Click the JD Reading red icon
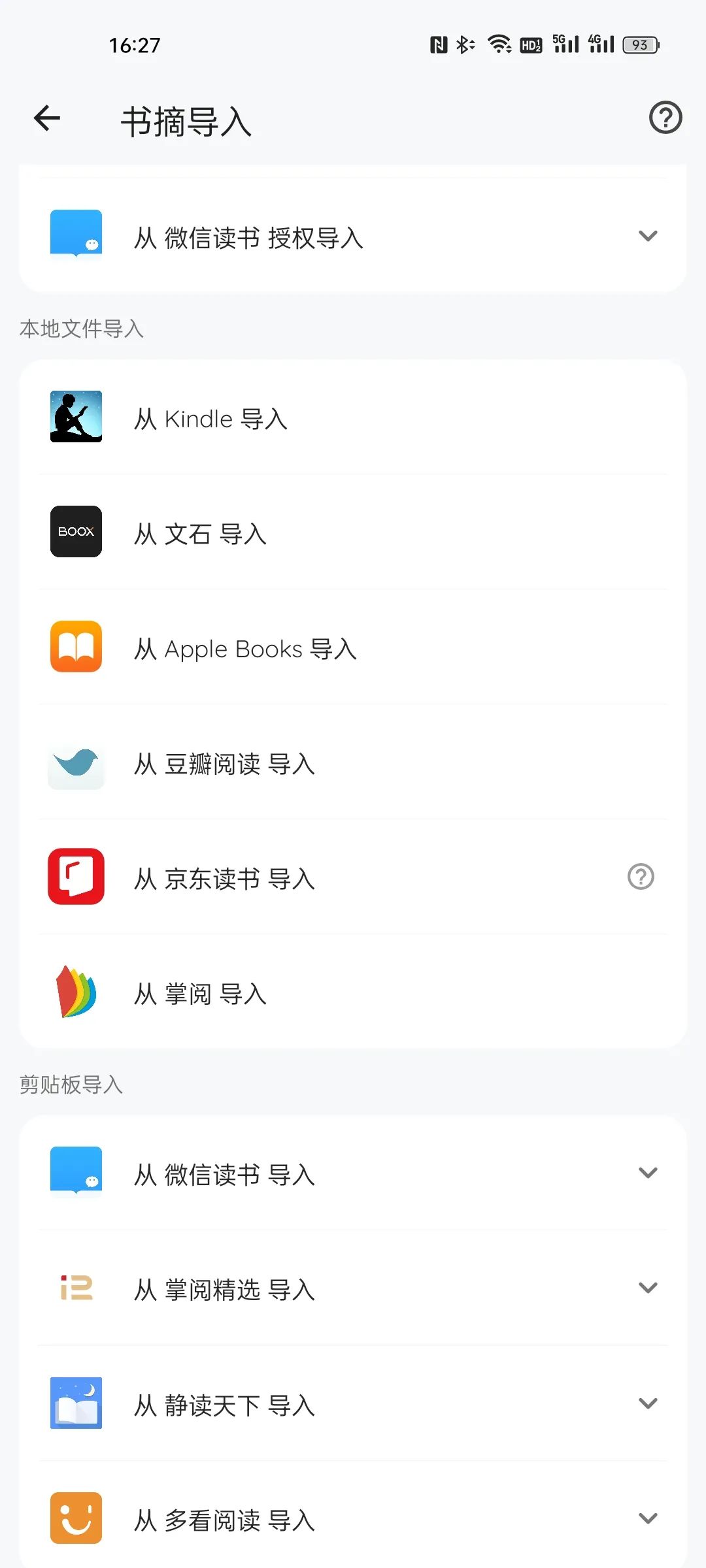 click(x=75, y=877)
